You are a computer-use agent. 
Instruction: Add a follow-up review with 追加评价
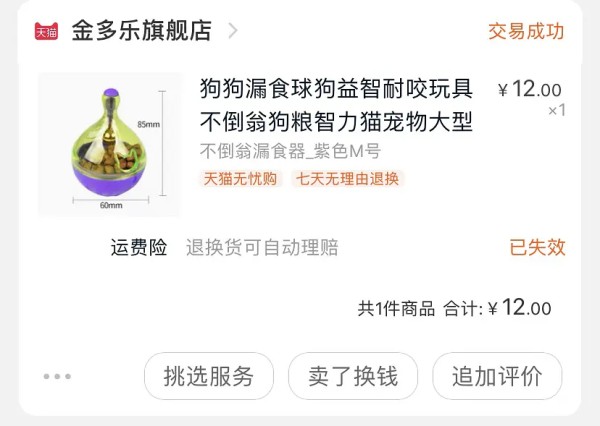click(497, 376)
